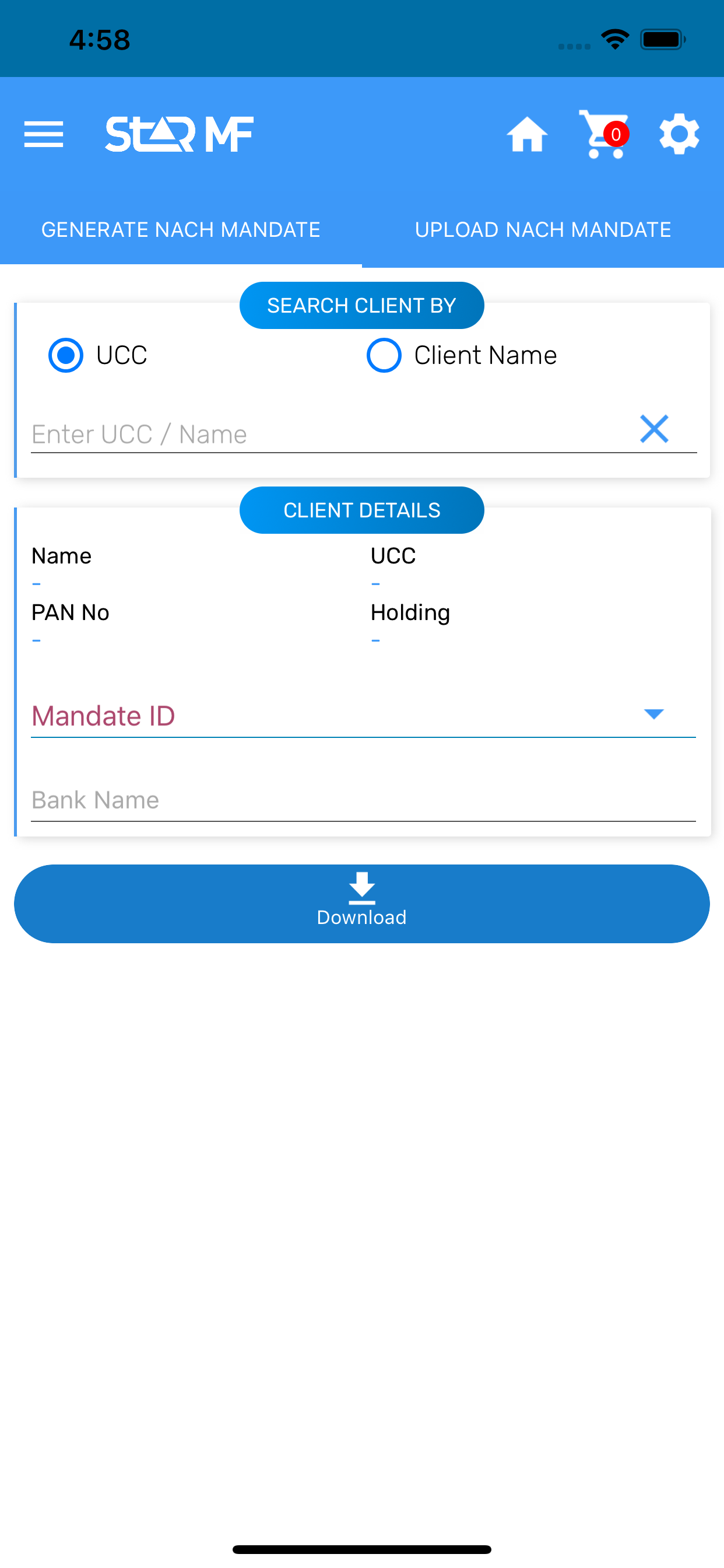This screenshot has height=1568, width=724.
Task: Switch to the Upload NACH Mandate tab
Action: (x=543, y=230)
